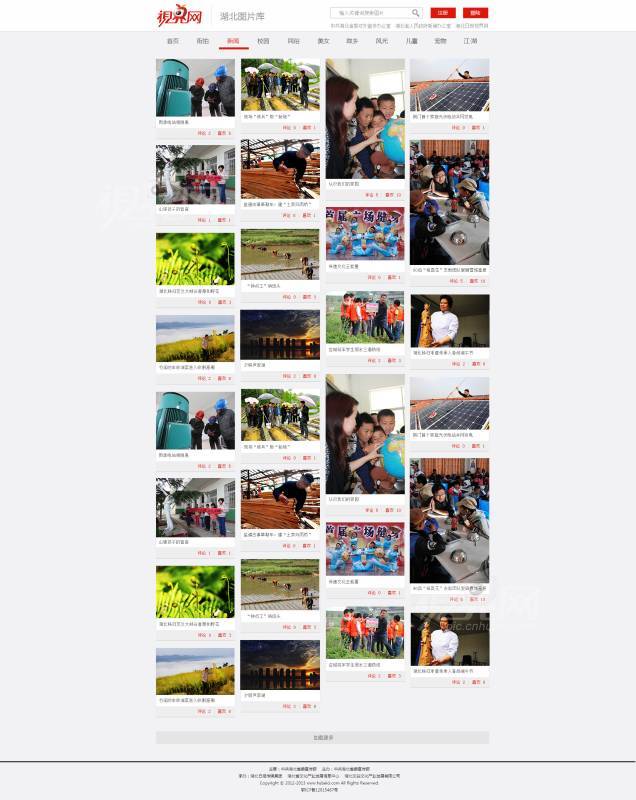Tap the 登录 login button
Image resolution: width=636 pixels, height=800 pixels.
475,13
